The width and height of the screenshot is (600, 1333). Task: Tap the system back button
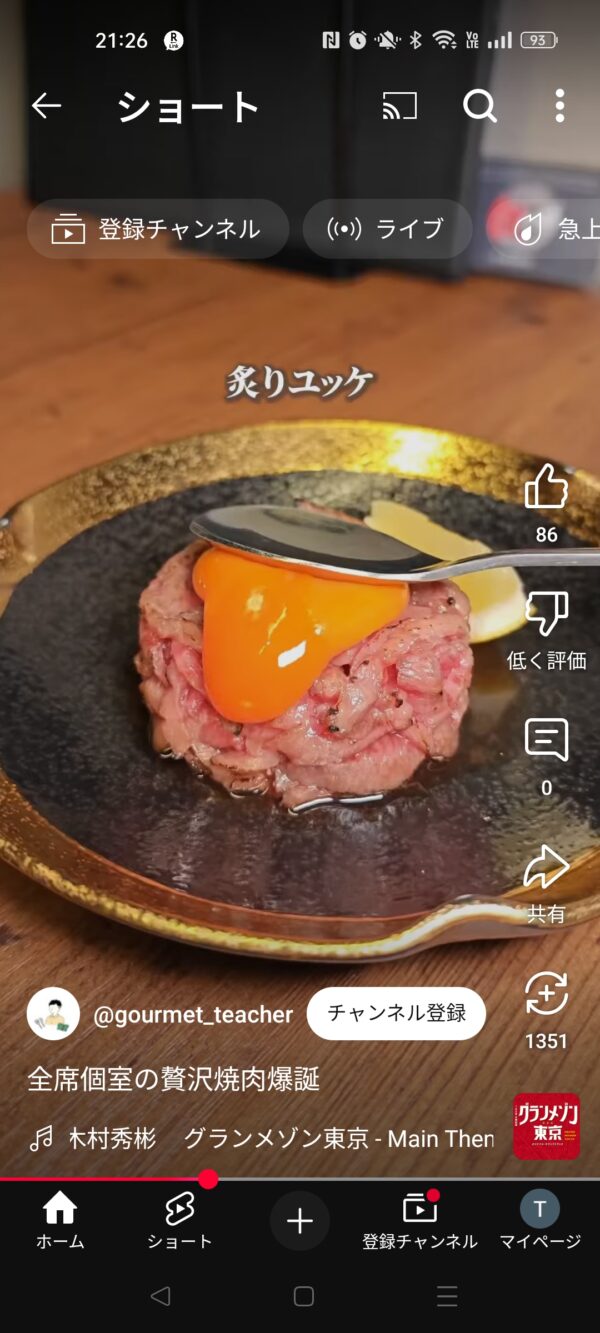coord(160,1297)
